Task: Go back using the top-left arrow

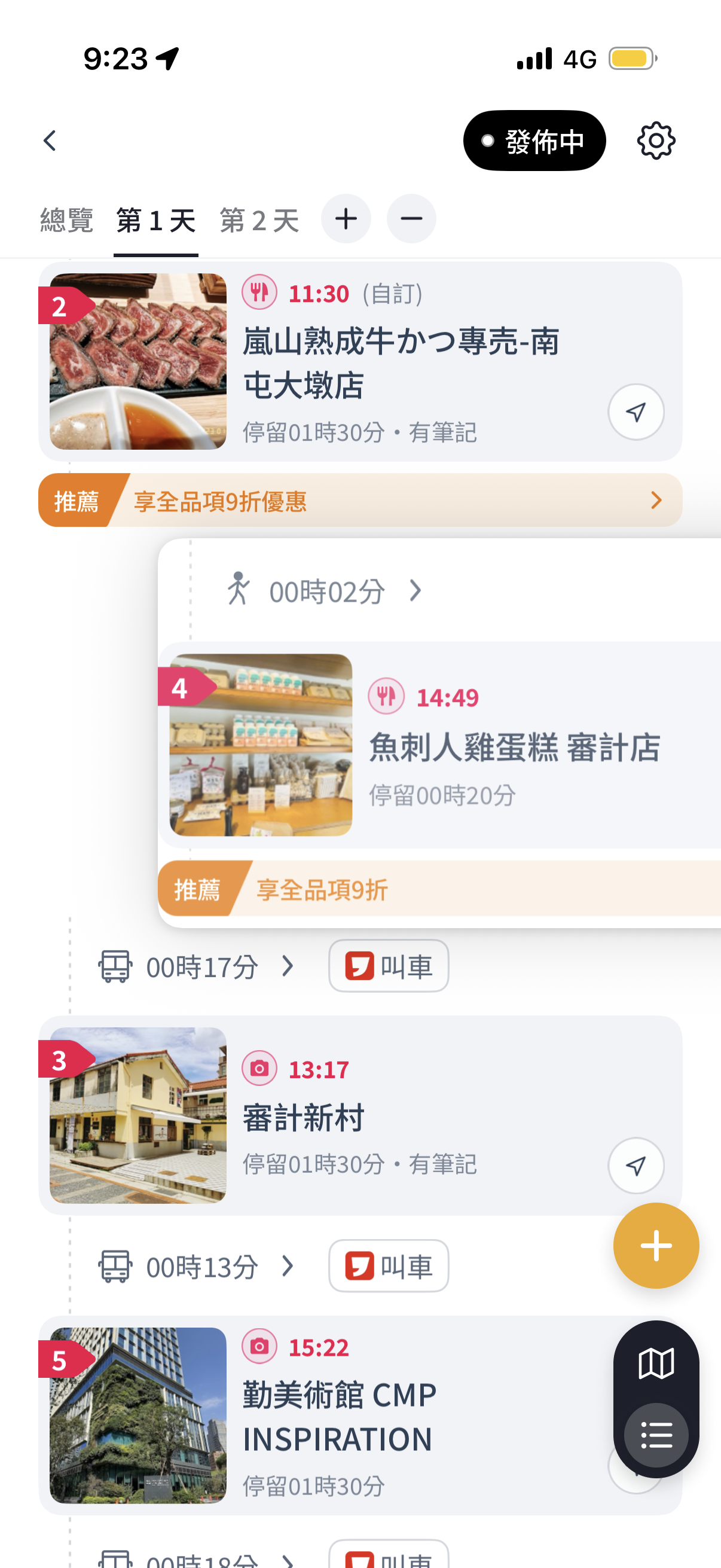Action: click(x=49, y=140)
